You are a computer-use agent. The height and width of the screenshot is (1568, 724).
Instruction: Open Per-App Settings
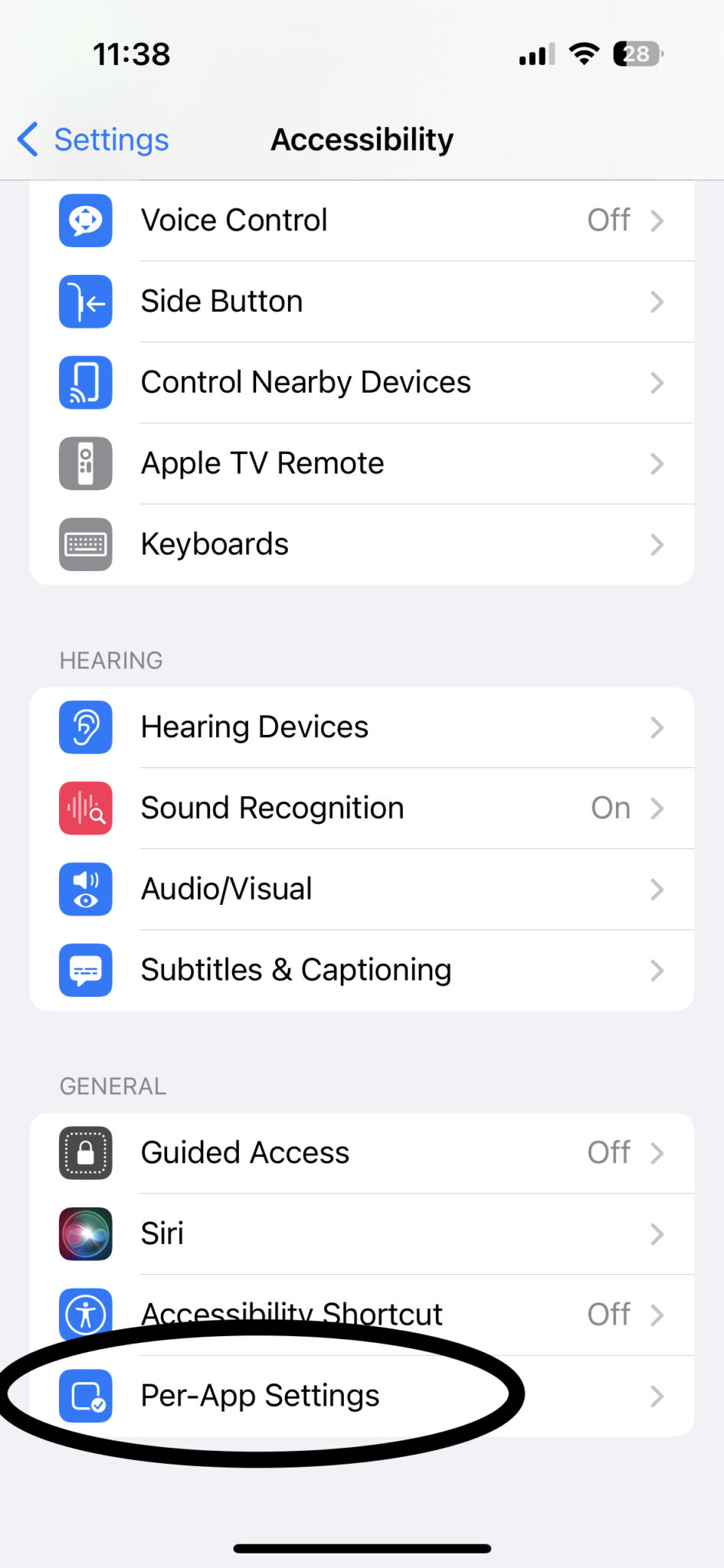362,1396
